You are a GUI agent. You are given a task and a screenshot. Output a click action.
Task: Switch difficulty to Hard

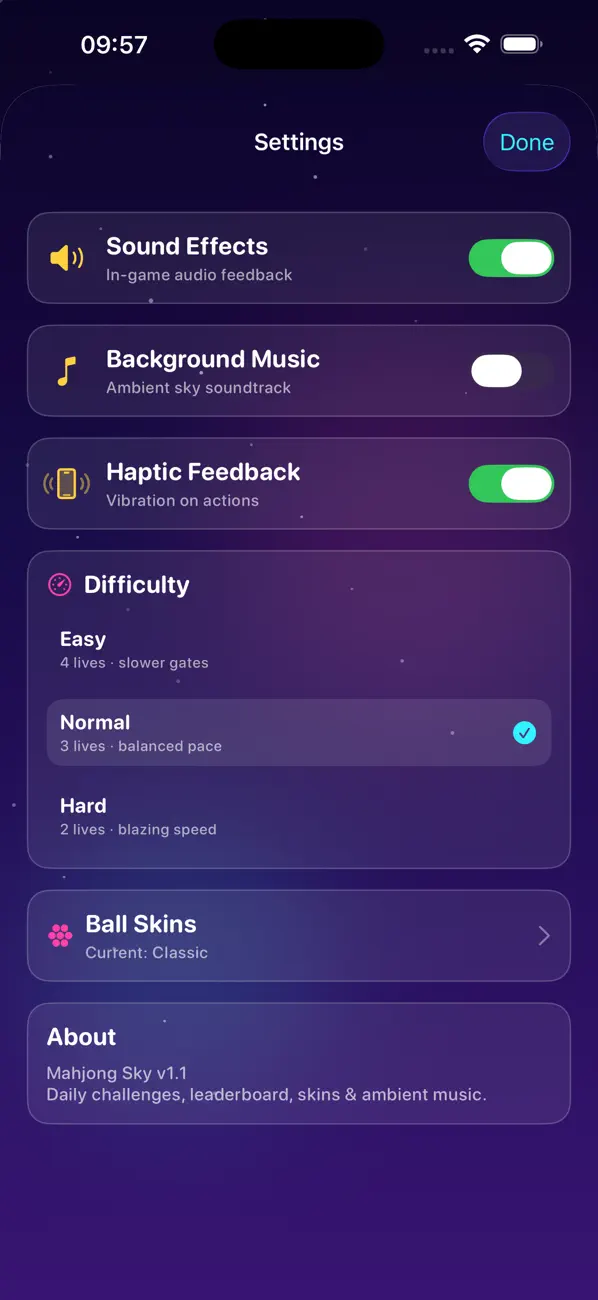pyautogui.click(x=299, y=816)
